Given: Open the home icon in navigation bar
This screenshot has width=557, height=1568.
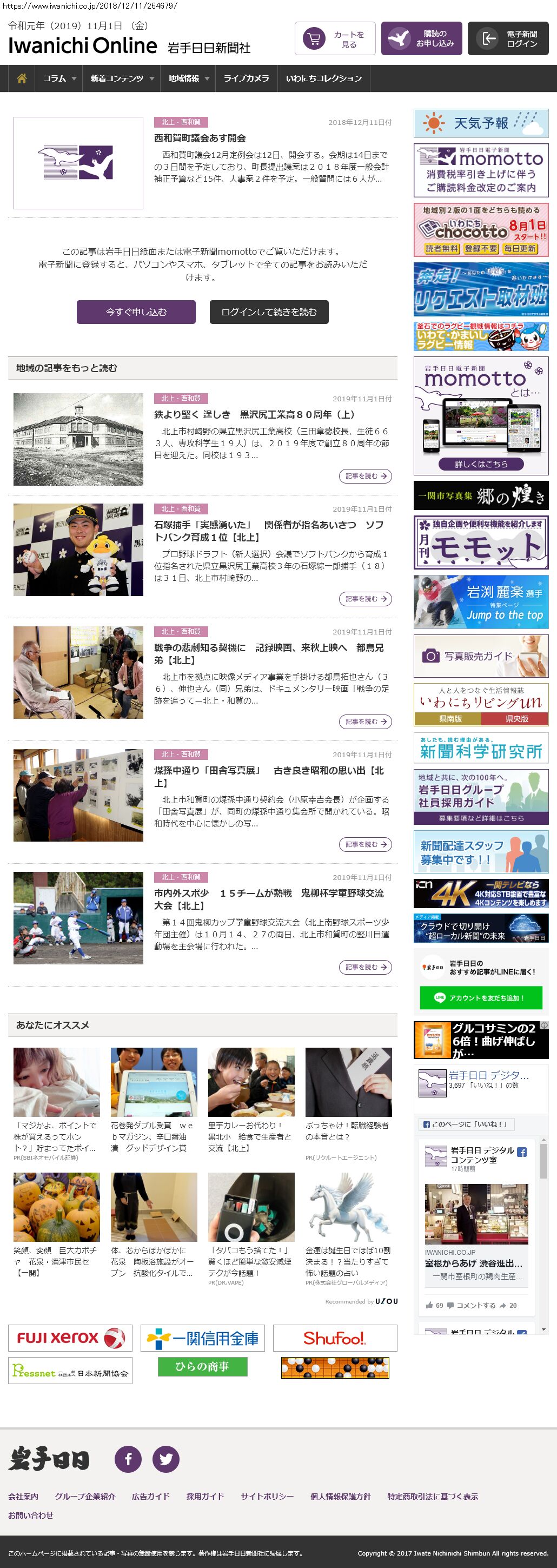Looking at the screenshot, I should (x=22, y=78).
